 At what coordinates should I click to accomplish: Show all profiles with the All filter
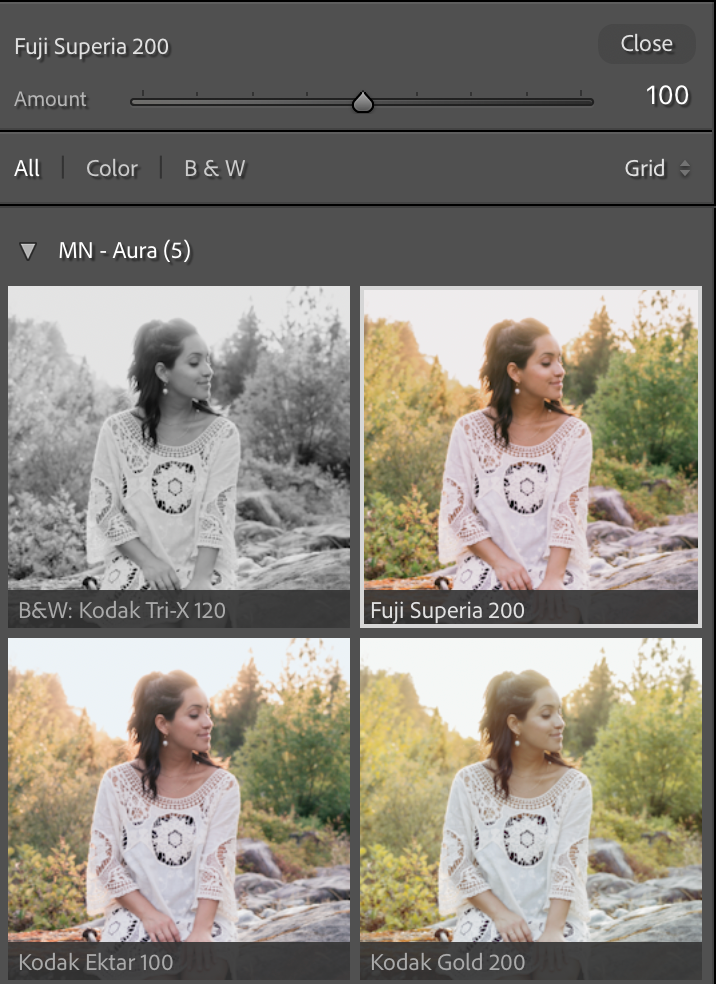[27, 169]
